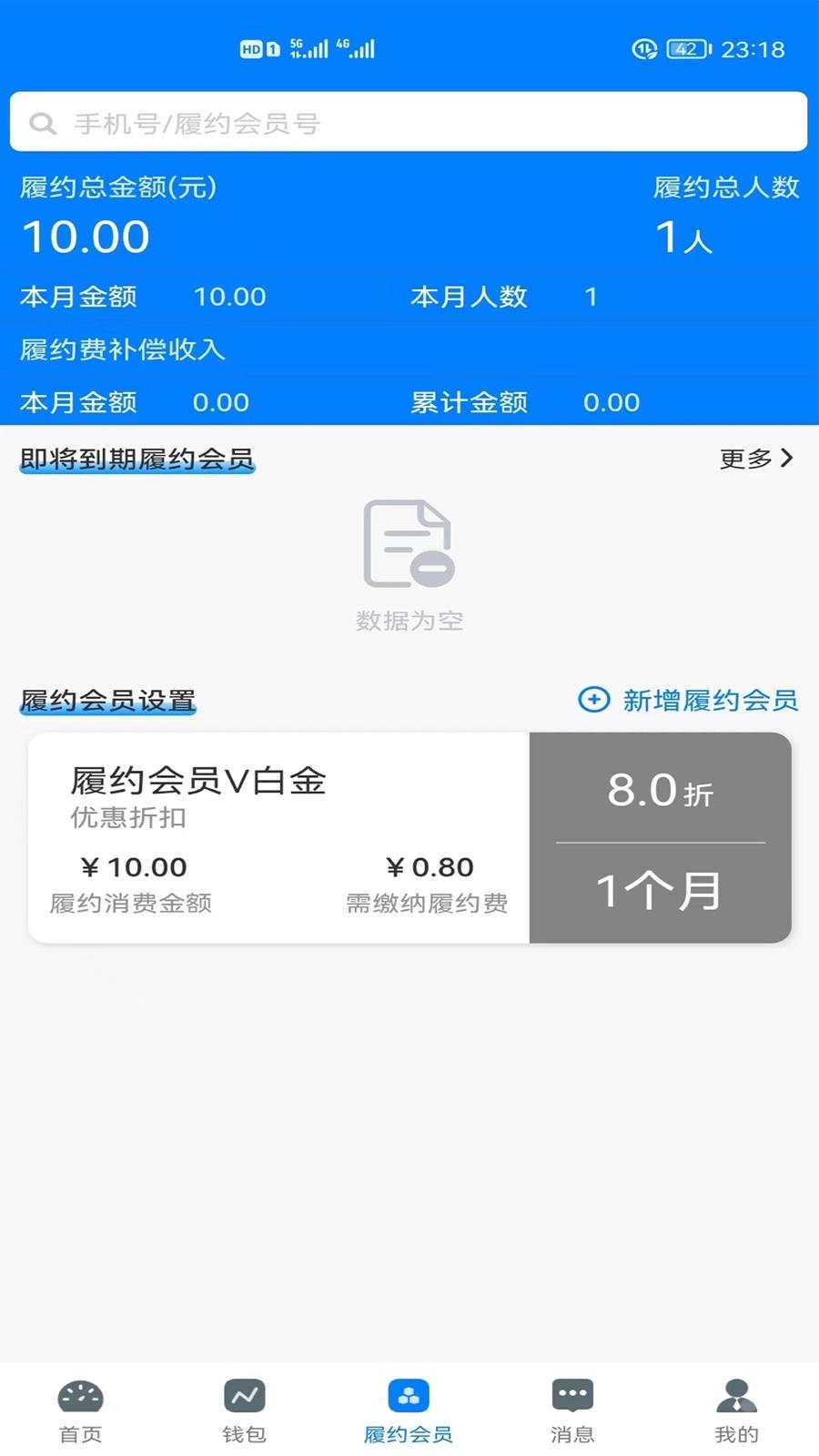This screenshot has width=819, height=1456.
Task: Switch to the 首页 tab
Action: (x=81, y=1412)
